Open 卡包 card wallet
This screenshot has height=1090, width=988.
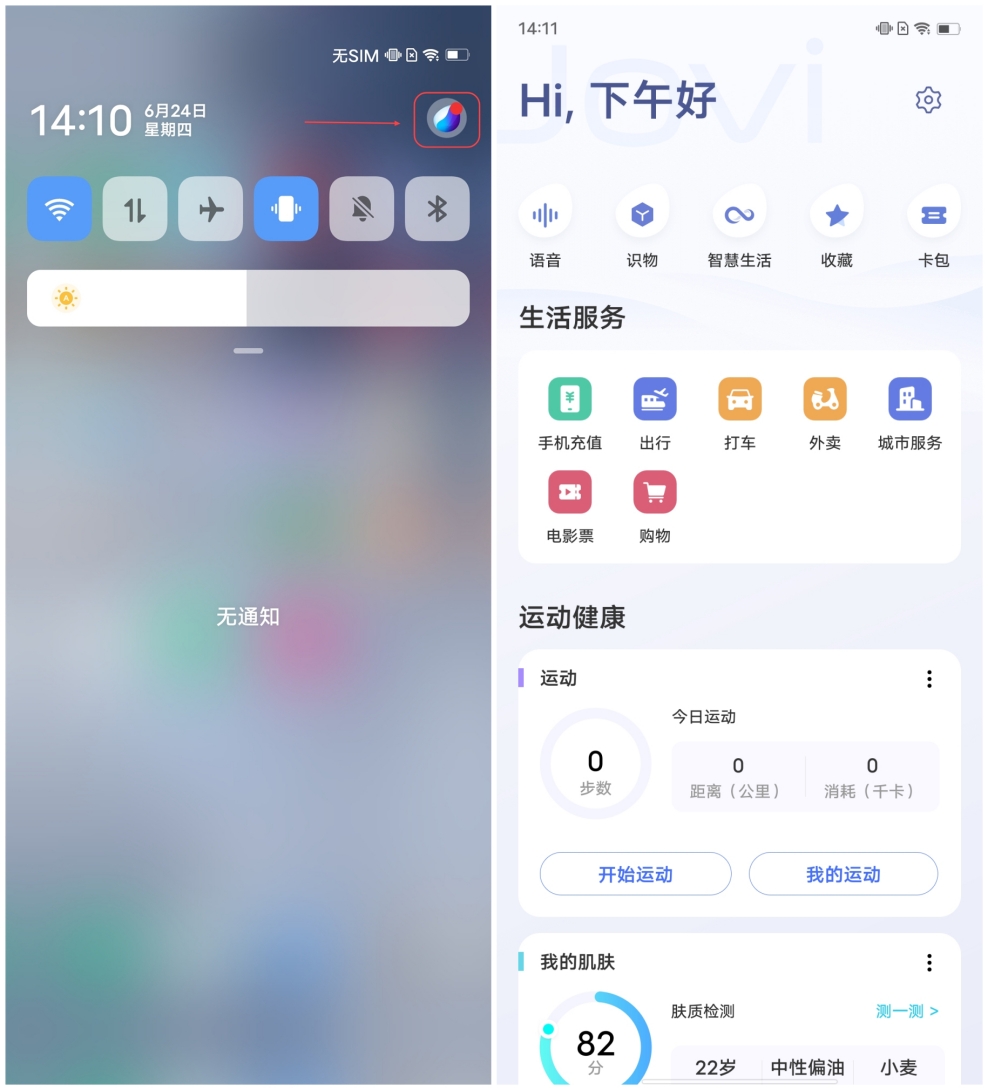933,215
